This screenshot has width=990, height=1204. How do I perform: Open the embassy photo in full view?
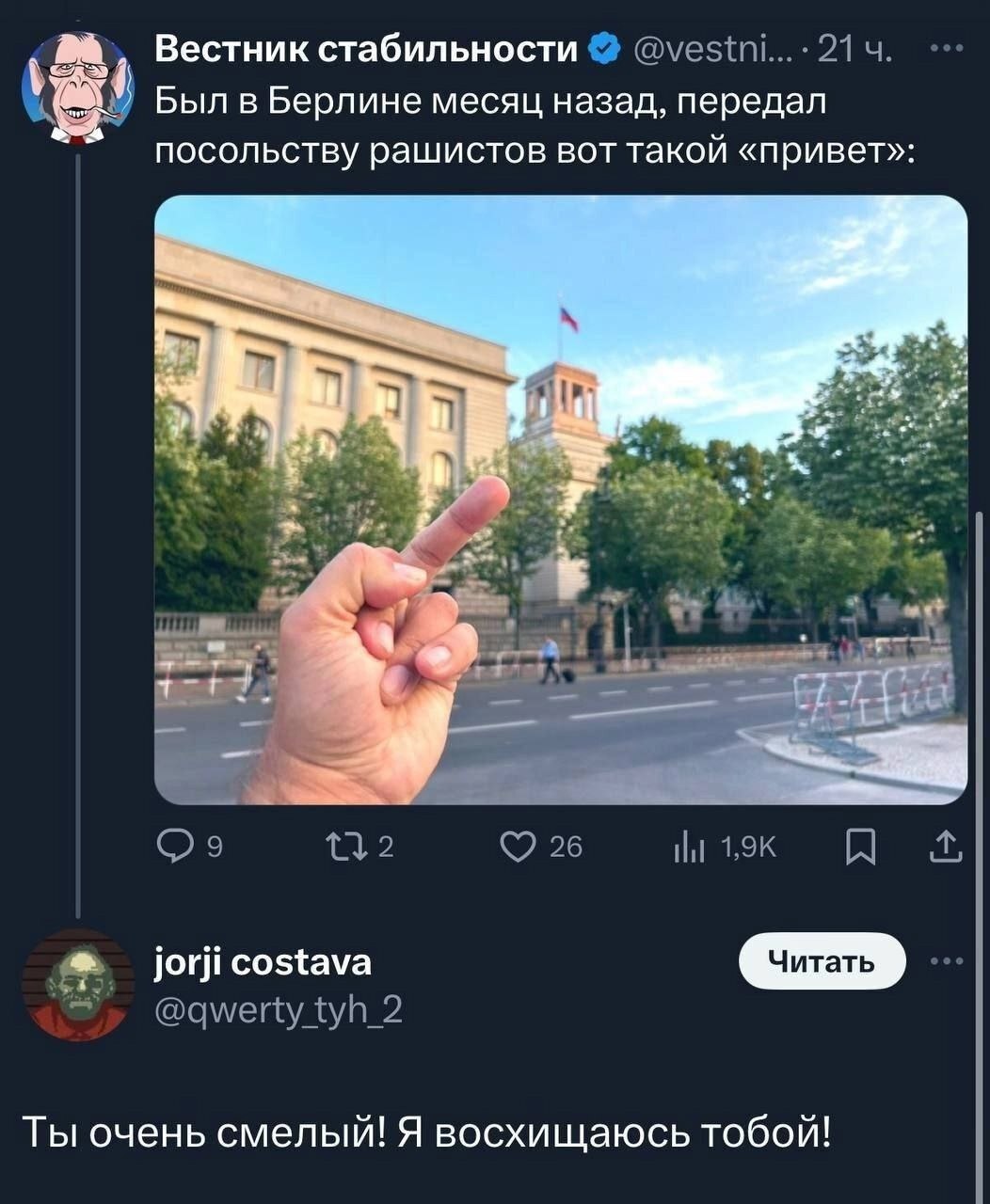pyautogui.click(x=560, y=499)
